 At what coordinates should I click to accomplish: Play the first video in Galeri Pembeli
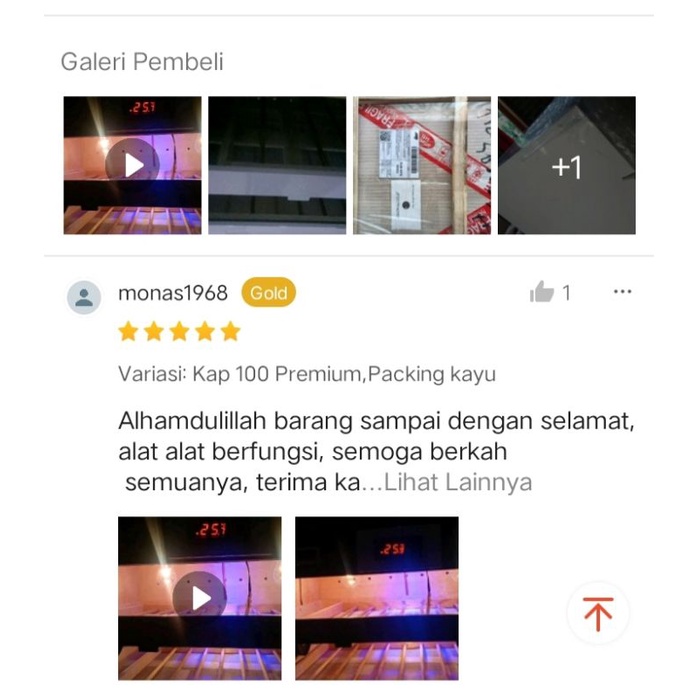coord(133,165)
